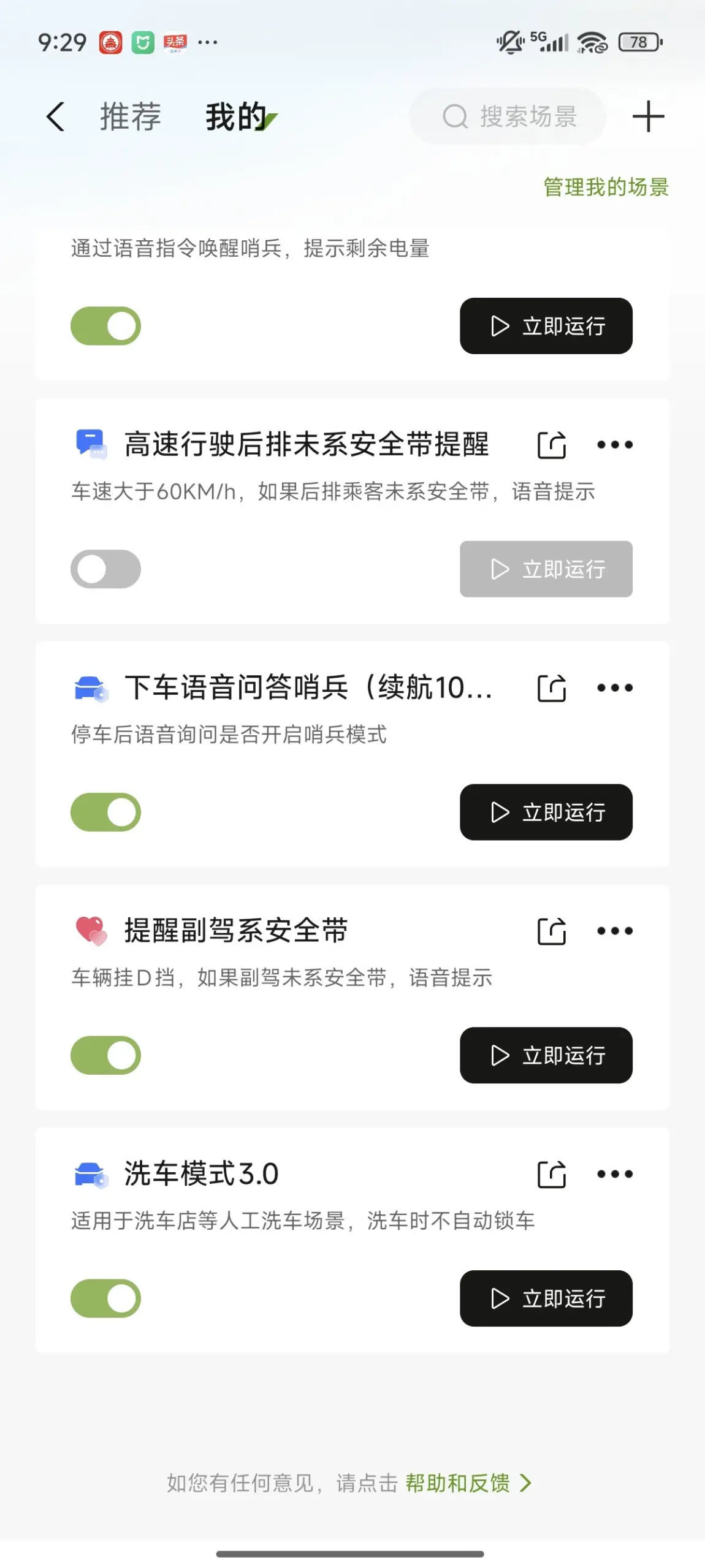Open the 搜索场景 search box
705x1568 pixels.
(x=507, y=116)
